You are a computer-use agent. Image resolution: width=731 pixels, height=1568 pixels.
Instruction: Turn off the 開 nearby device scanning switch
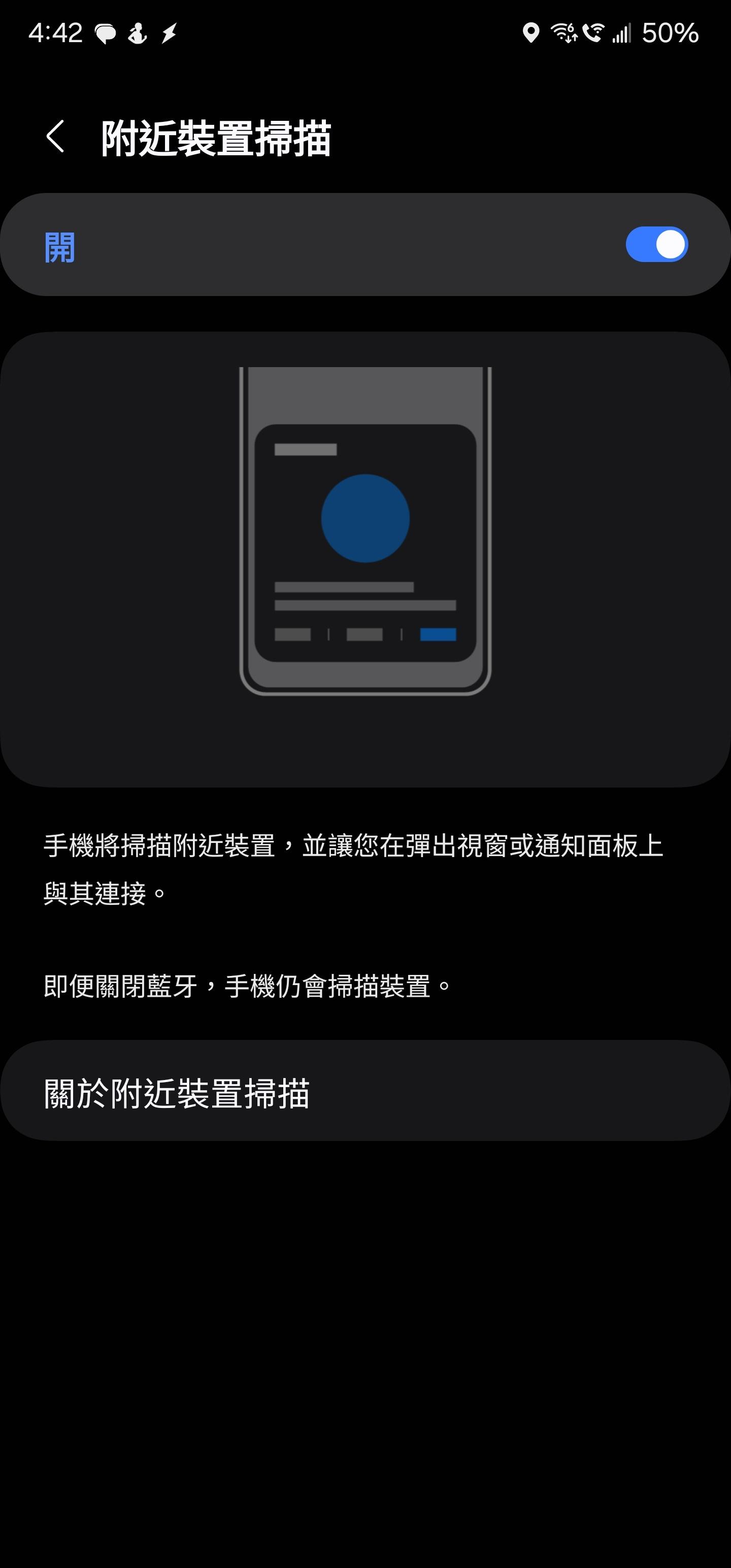[x=656, y=245]
